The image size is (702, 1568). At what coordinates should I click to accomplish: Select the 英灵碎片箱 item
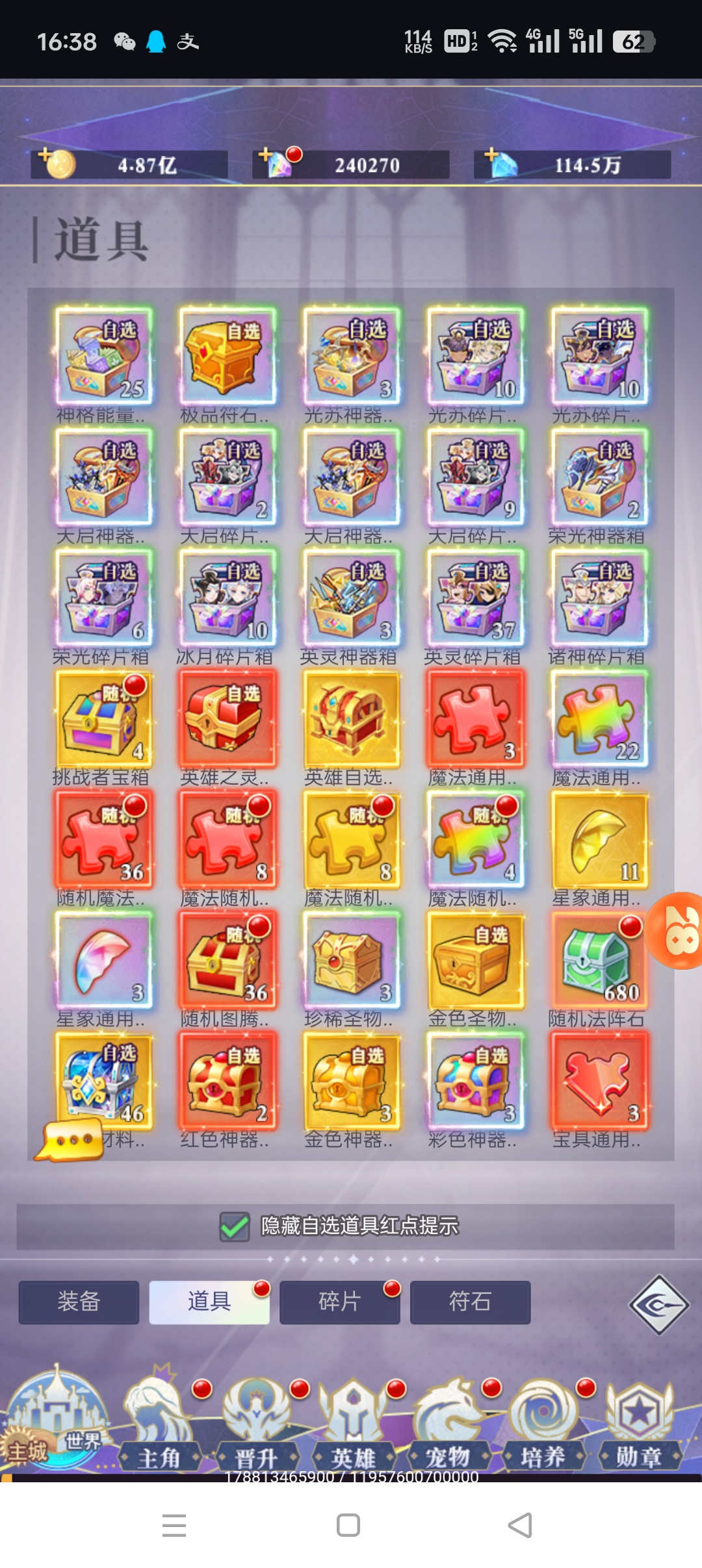(474, 598)
